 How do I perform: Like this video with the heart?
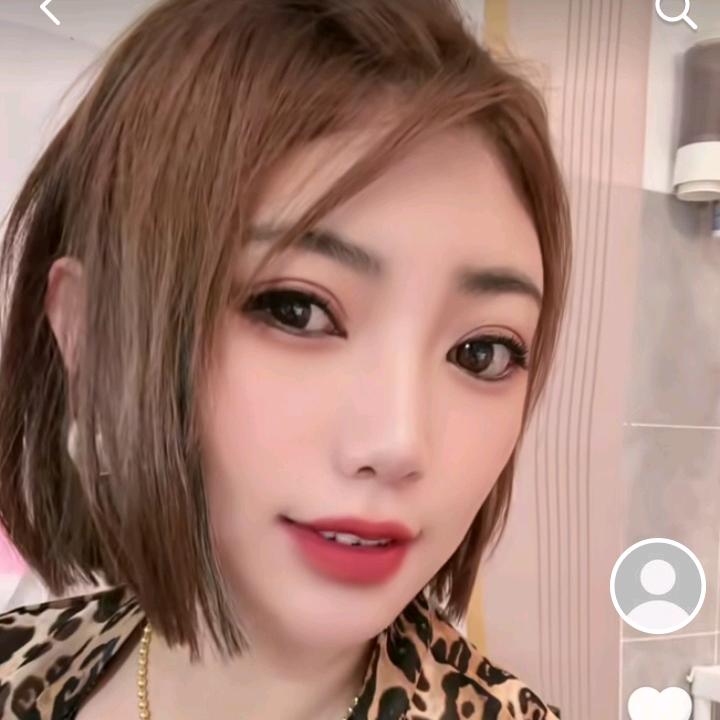pos(659,704)
